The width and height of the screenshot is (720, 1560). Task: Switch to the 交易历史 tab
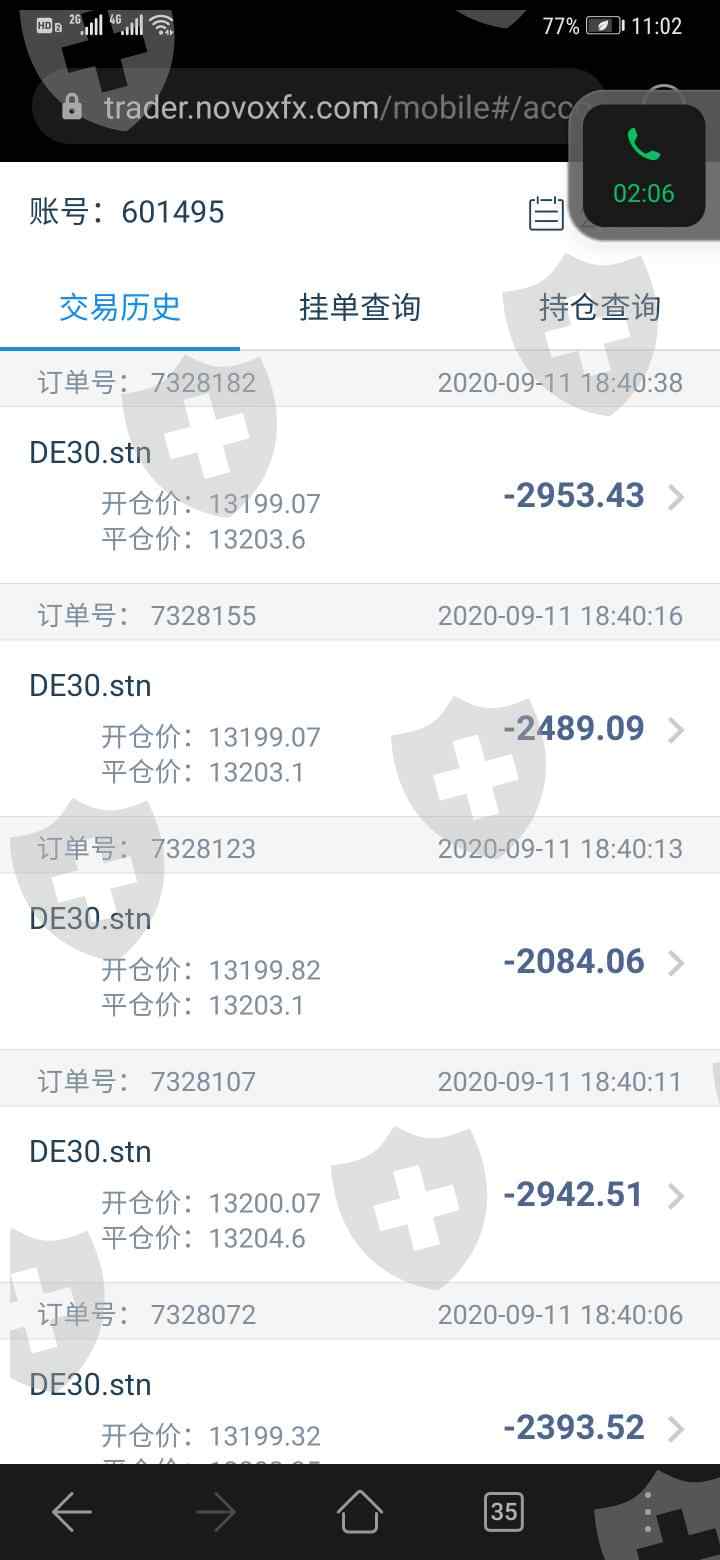pos(120,307)
